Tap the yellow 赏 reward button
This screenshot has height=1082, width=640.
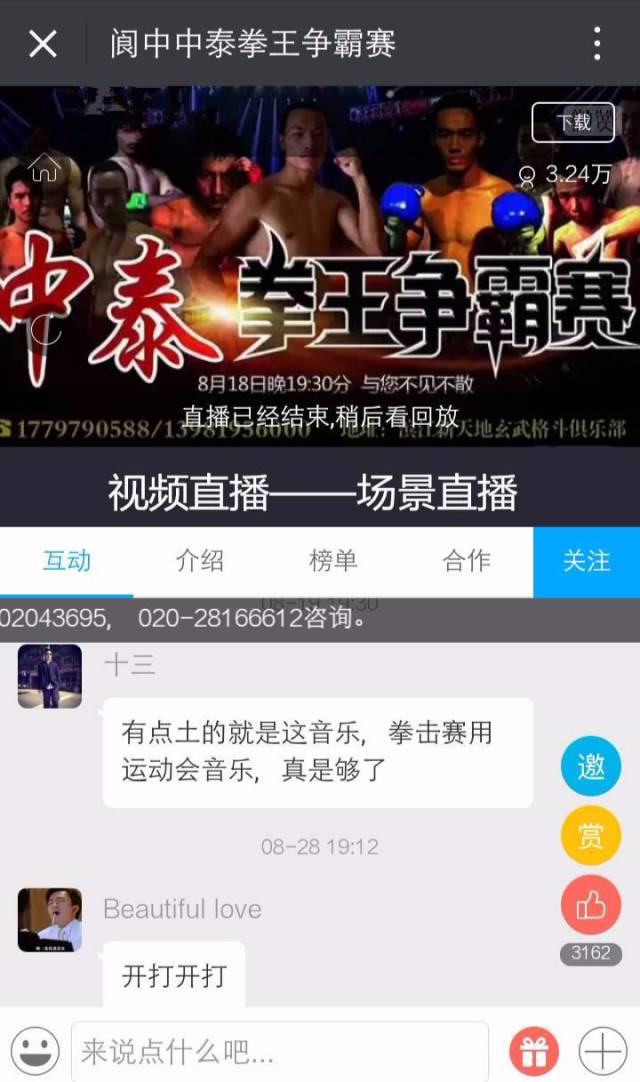[x=591, y=836]
